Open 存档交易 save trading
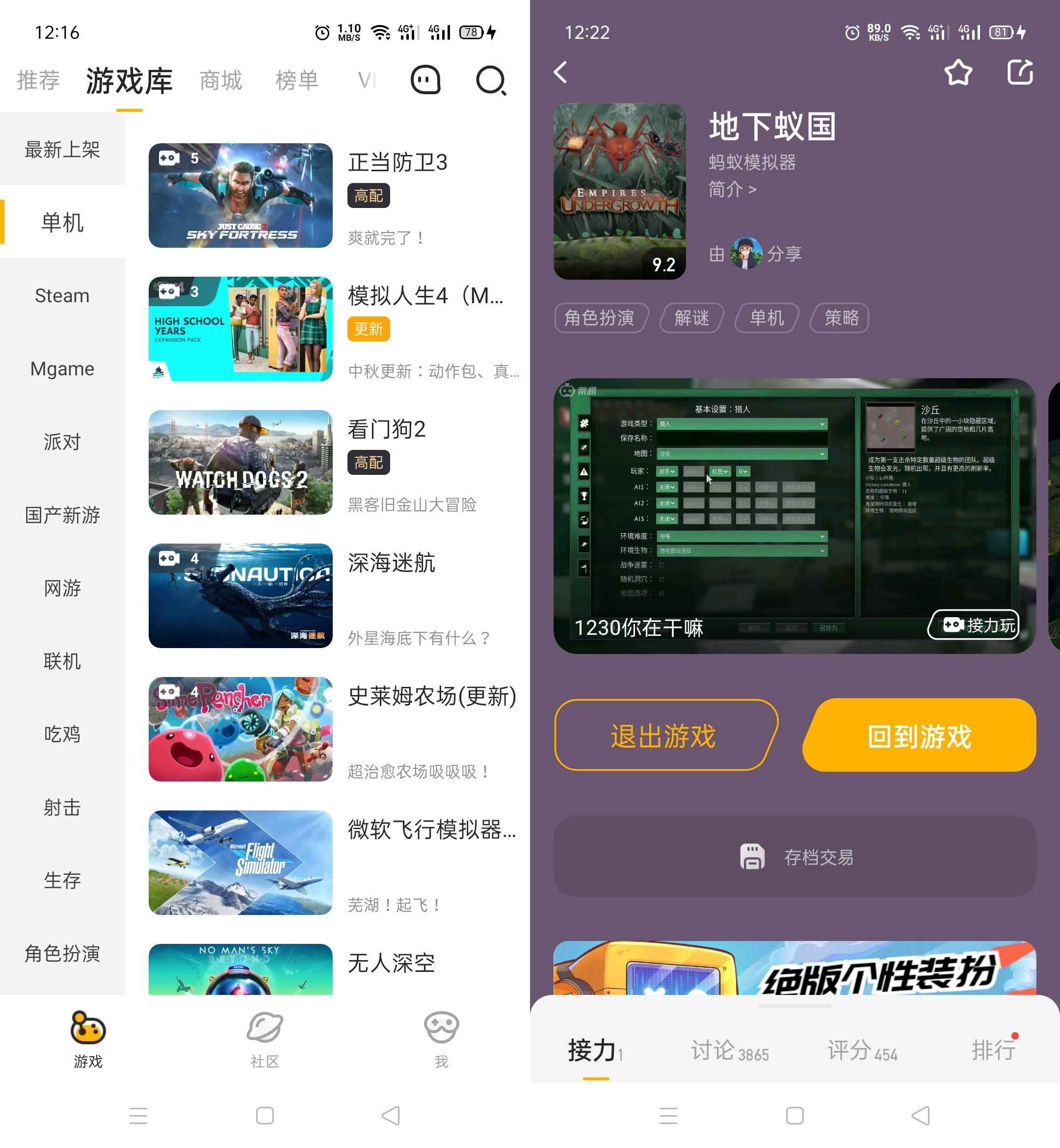The width and height of the screenshot is (1060, 1148). point(795,857)
